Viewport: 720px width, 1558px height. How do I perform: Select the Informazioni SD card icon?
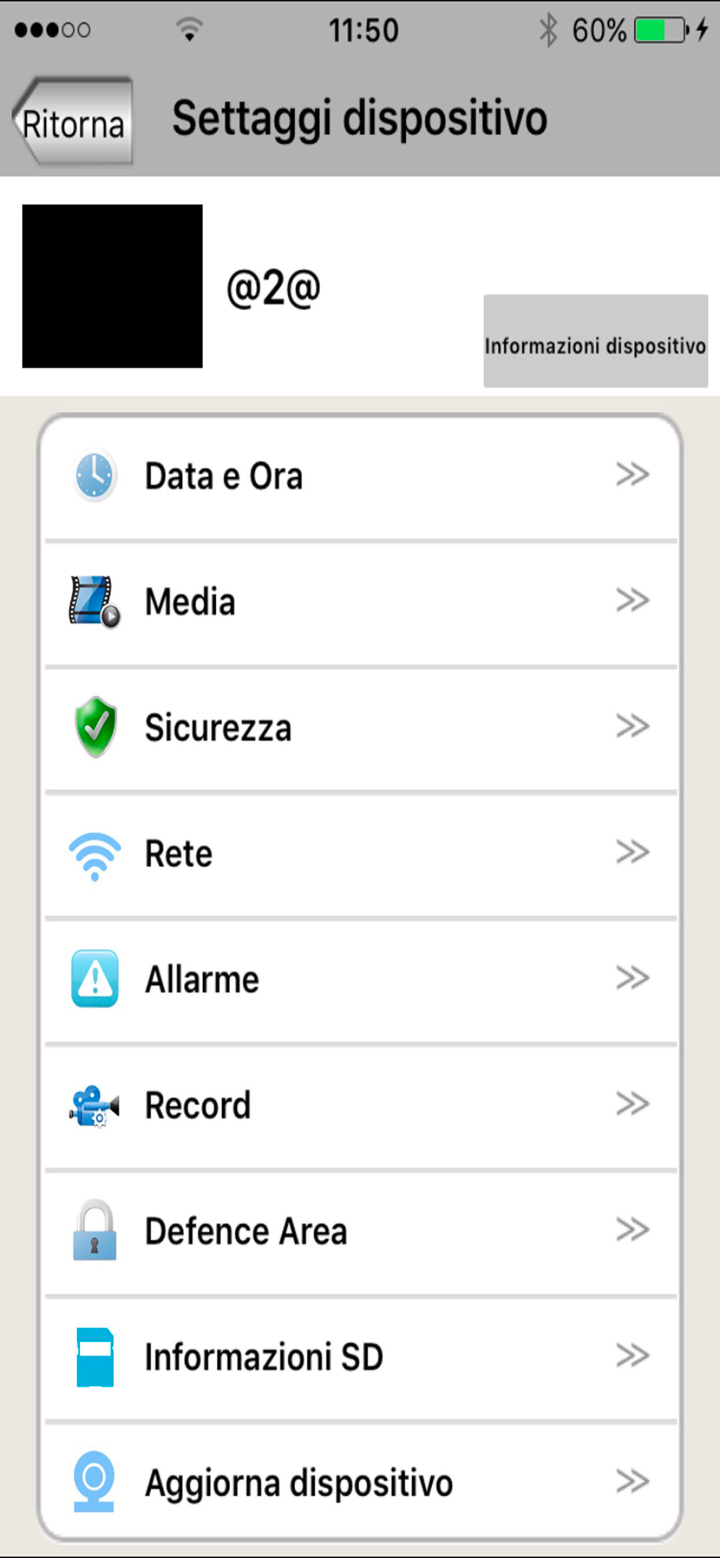(94, 1356)
